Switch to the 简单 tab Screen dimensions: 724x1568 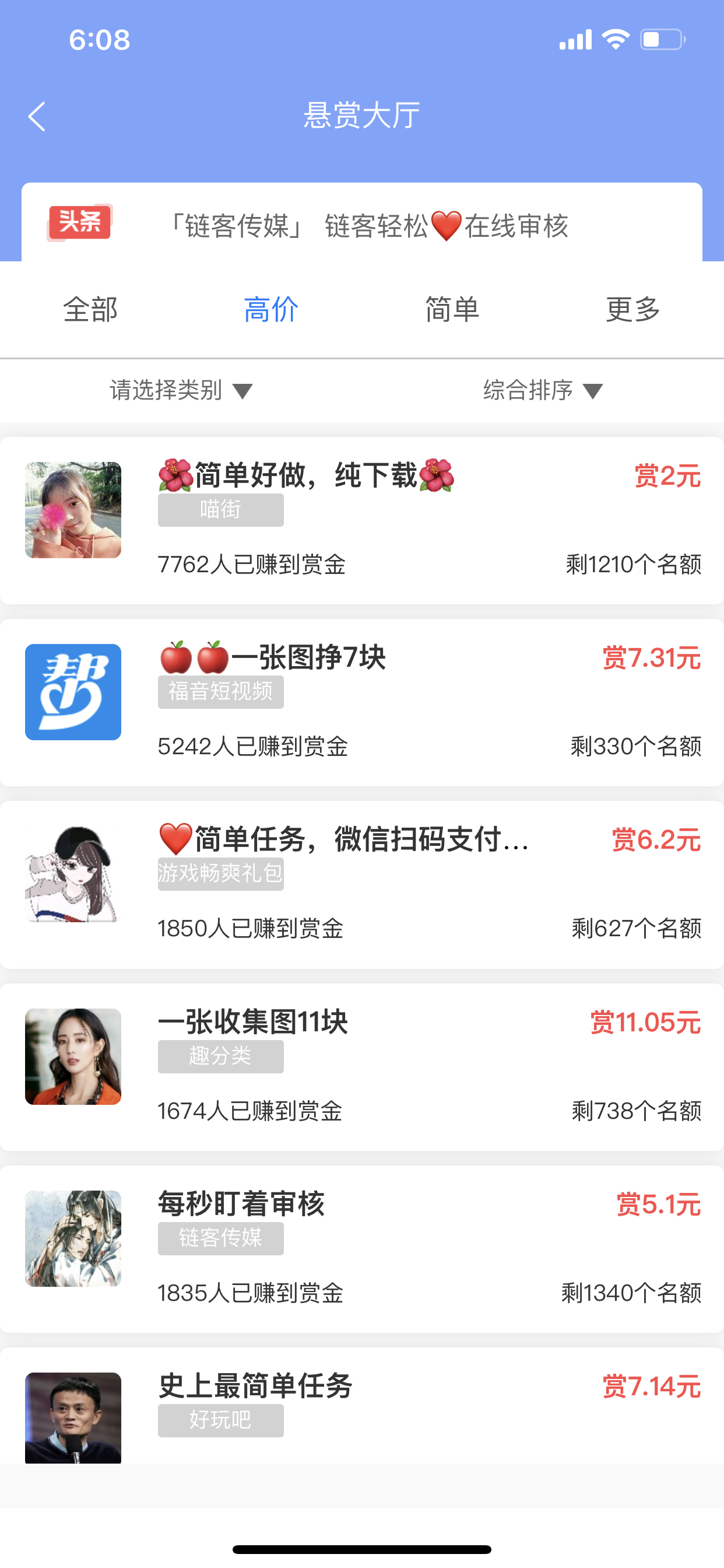point(452,309)
